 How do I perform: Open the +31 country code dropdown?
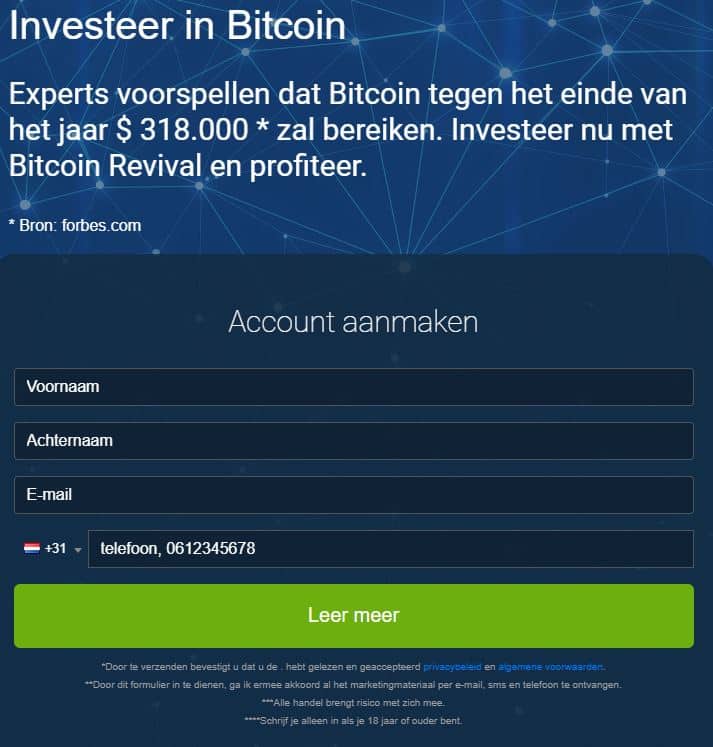[52, 549]
